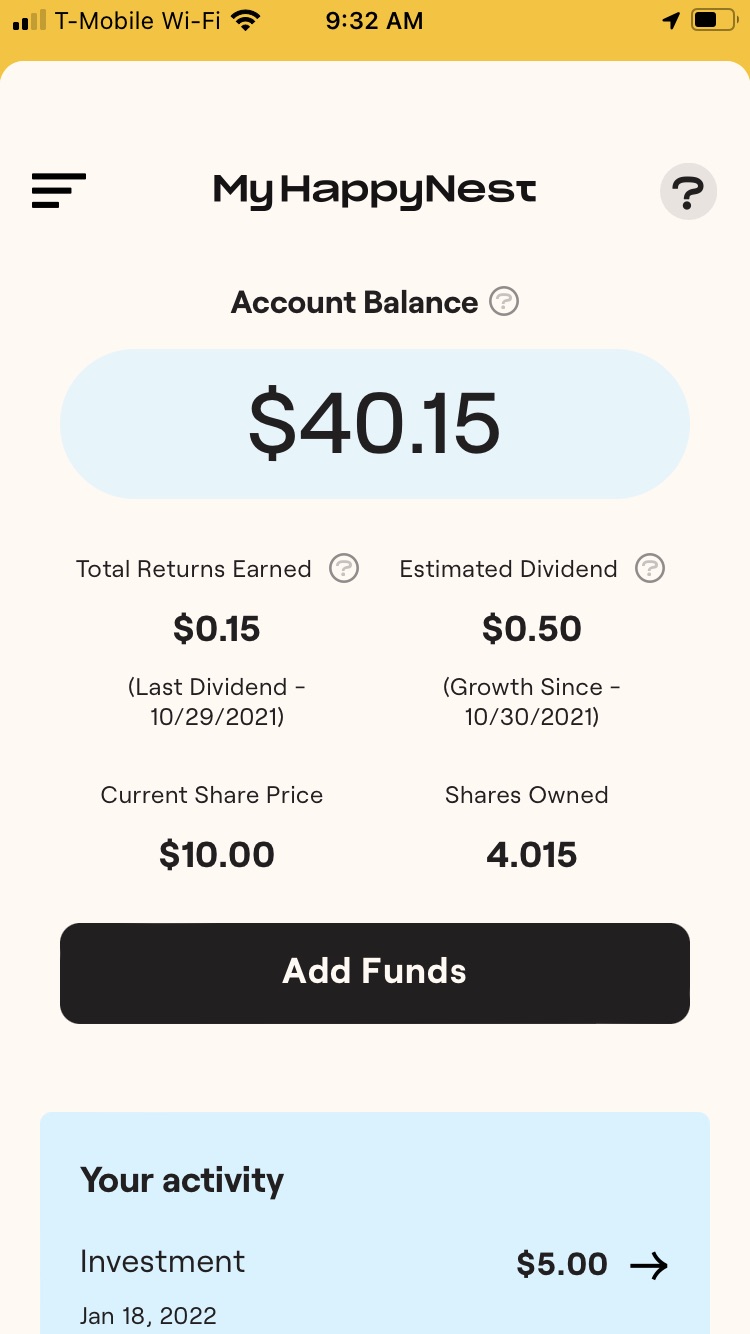Open the hamburger menu
This screenshot has height=1334, width=750.
(58, 190)
